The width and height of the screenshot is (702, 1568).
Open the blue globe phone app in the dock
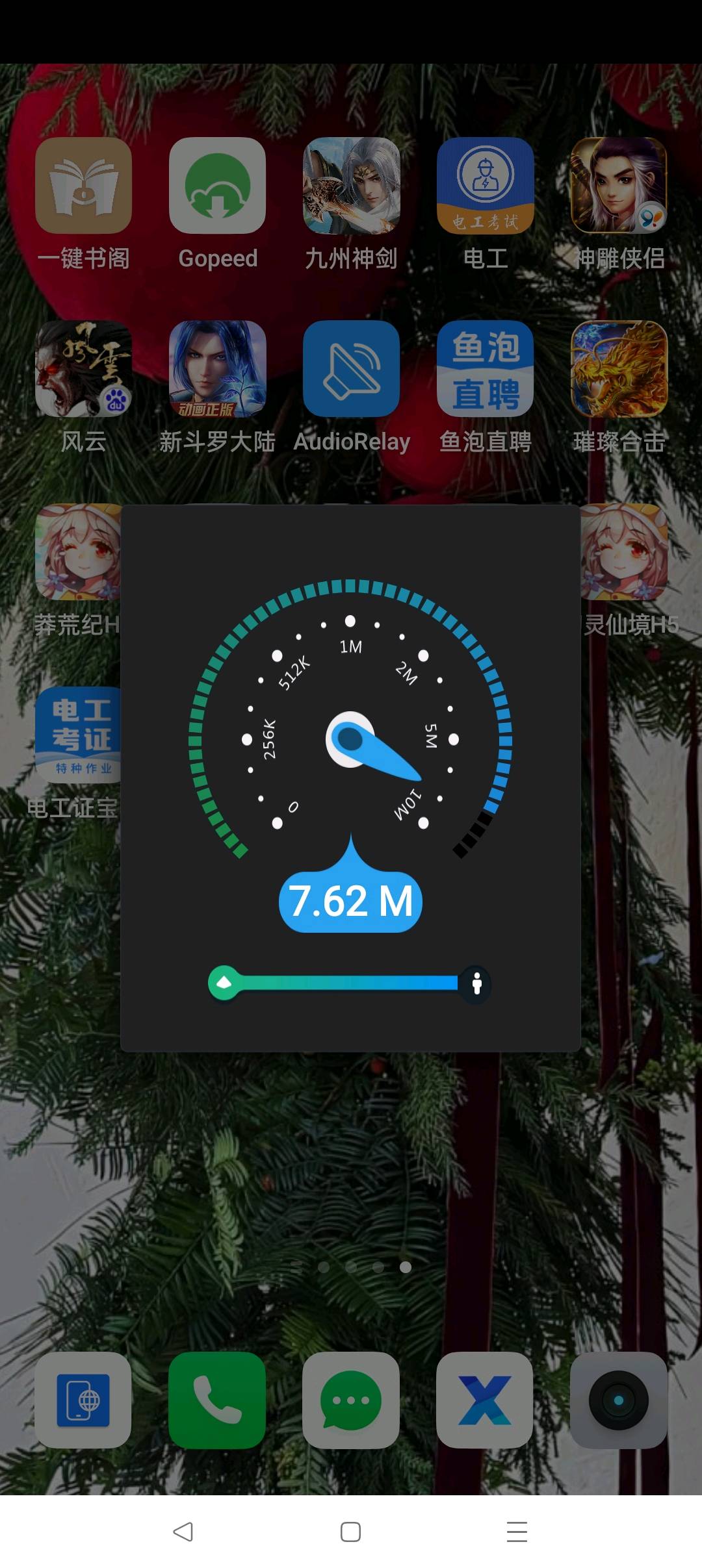pos(83,1400)
